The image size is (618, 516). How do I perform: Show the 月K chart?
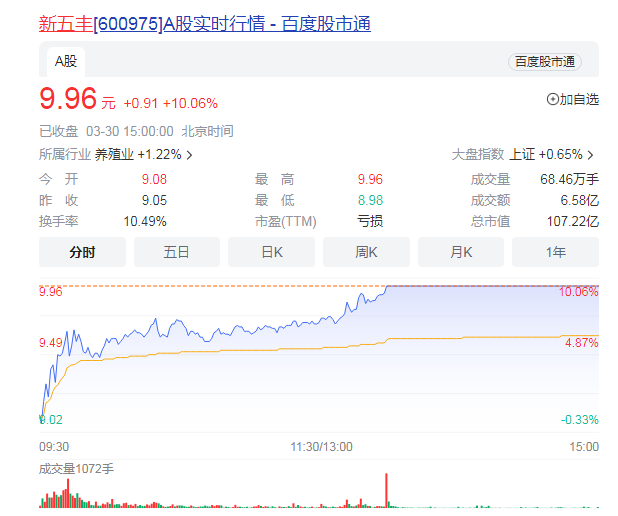tap(461, 252)
